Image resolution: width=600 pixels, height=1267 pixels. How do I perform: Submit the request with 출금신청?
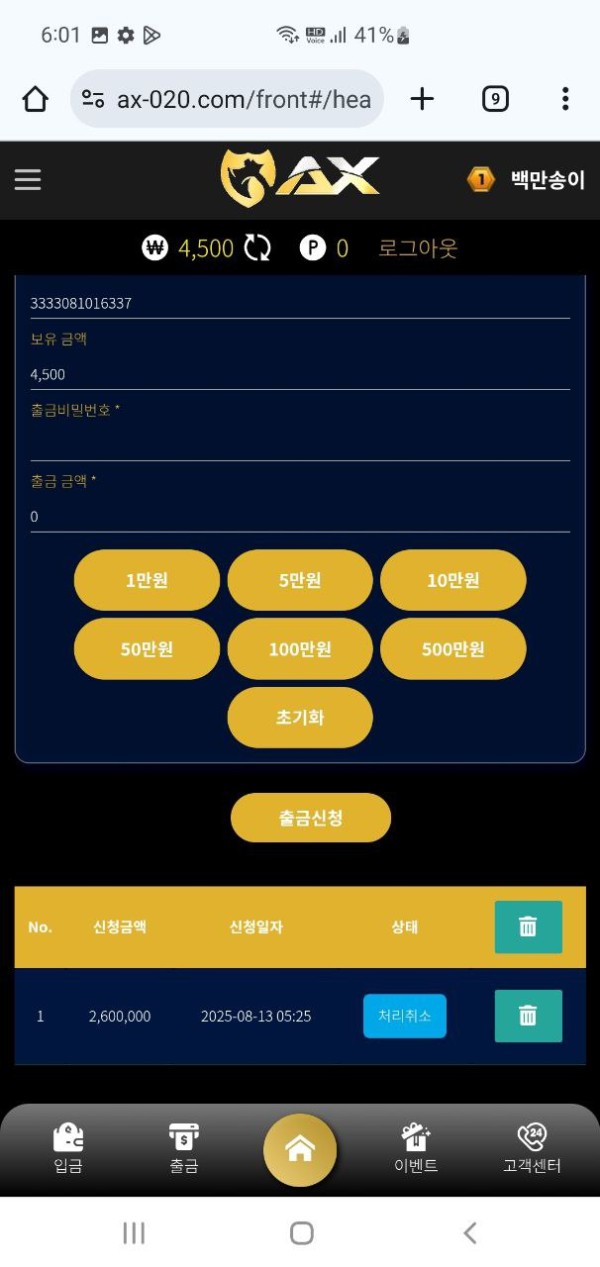pyautogui.click(x=311, y=818)
